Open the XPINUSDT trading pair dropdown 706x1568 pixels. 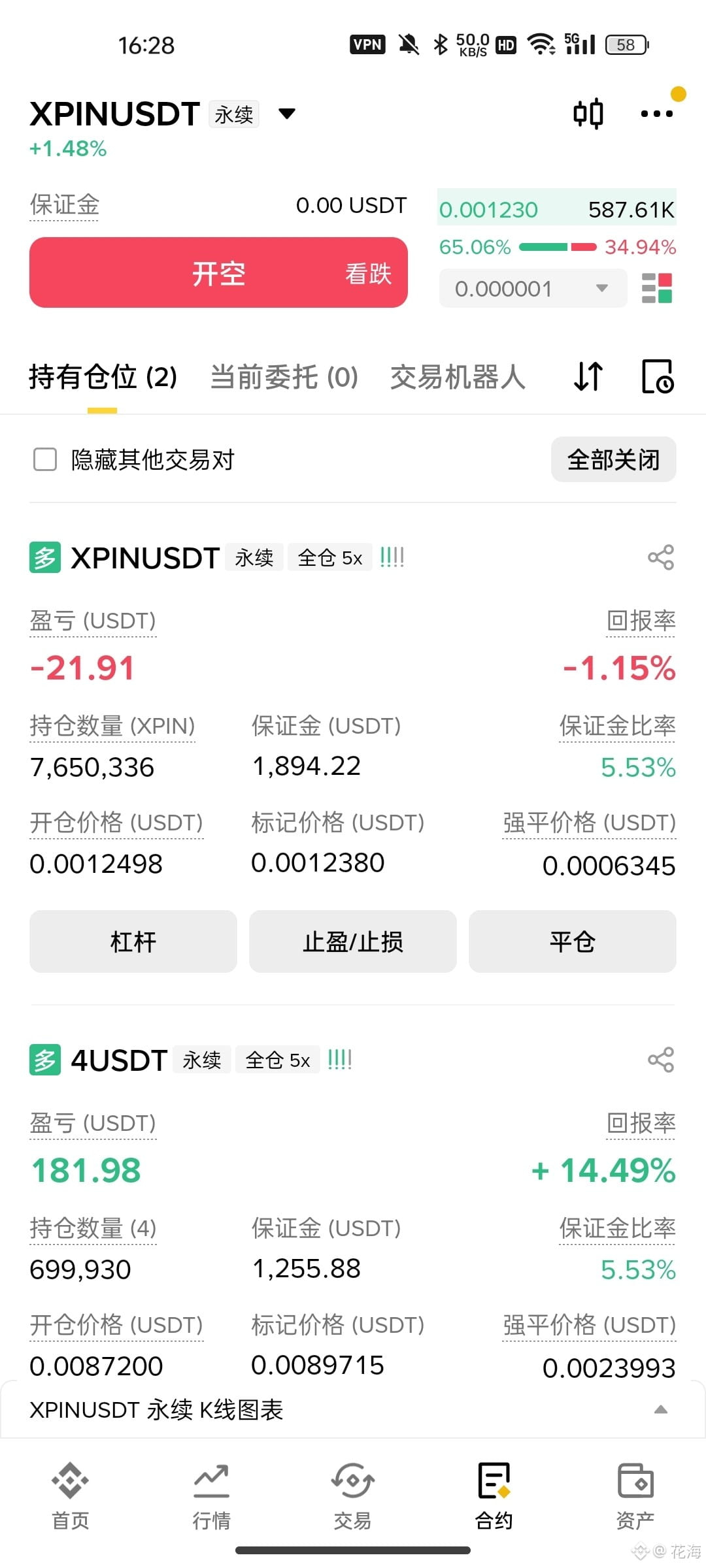pos(287,114)
